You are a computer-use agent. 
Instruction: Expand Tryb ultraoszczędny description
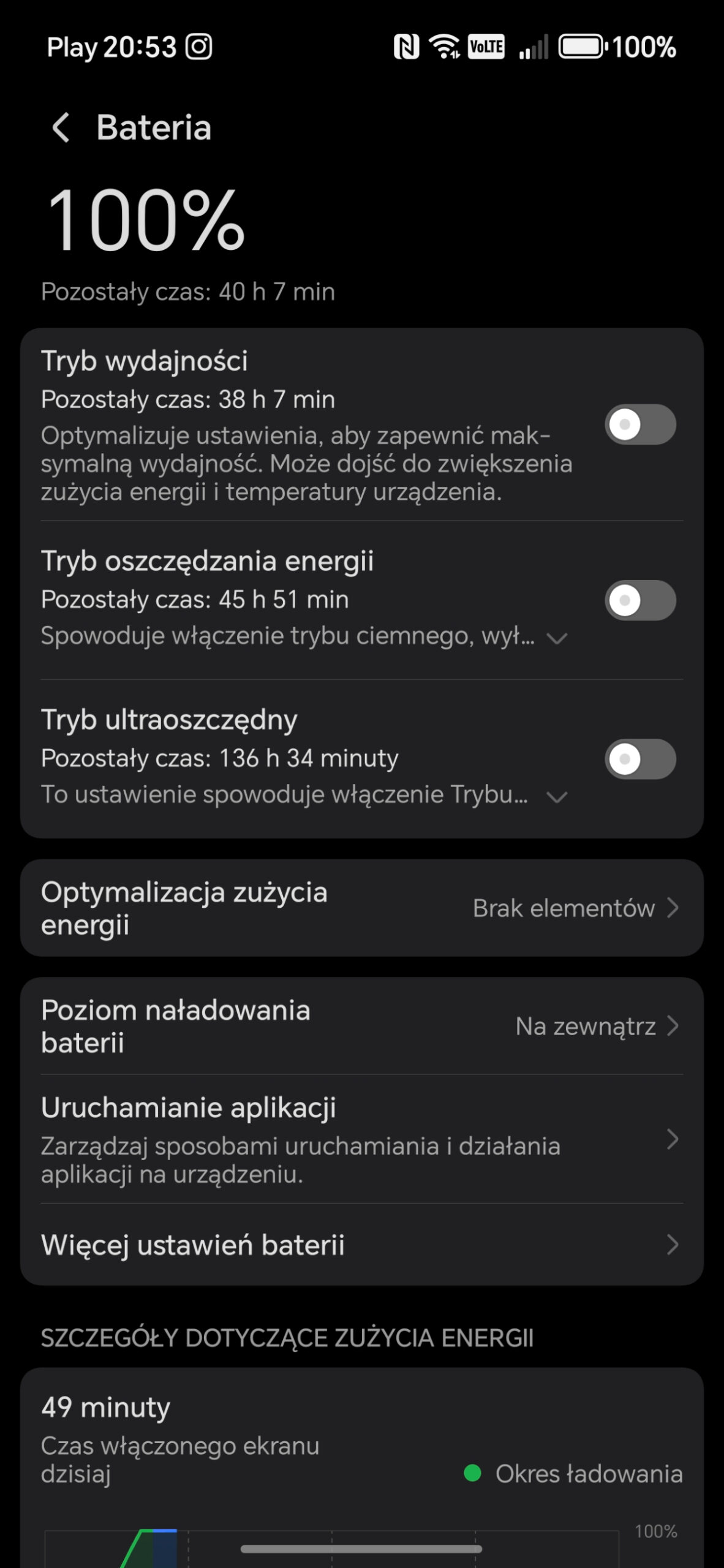click(557, 797)
